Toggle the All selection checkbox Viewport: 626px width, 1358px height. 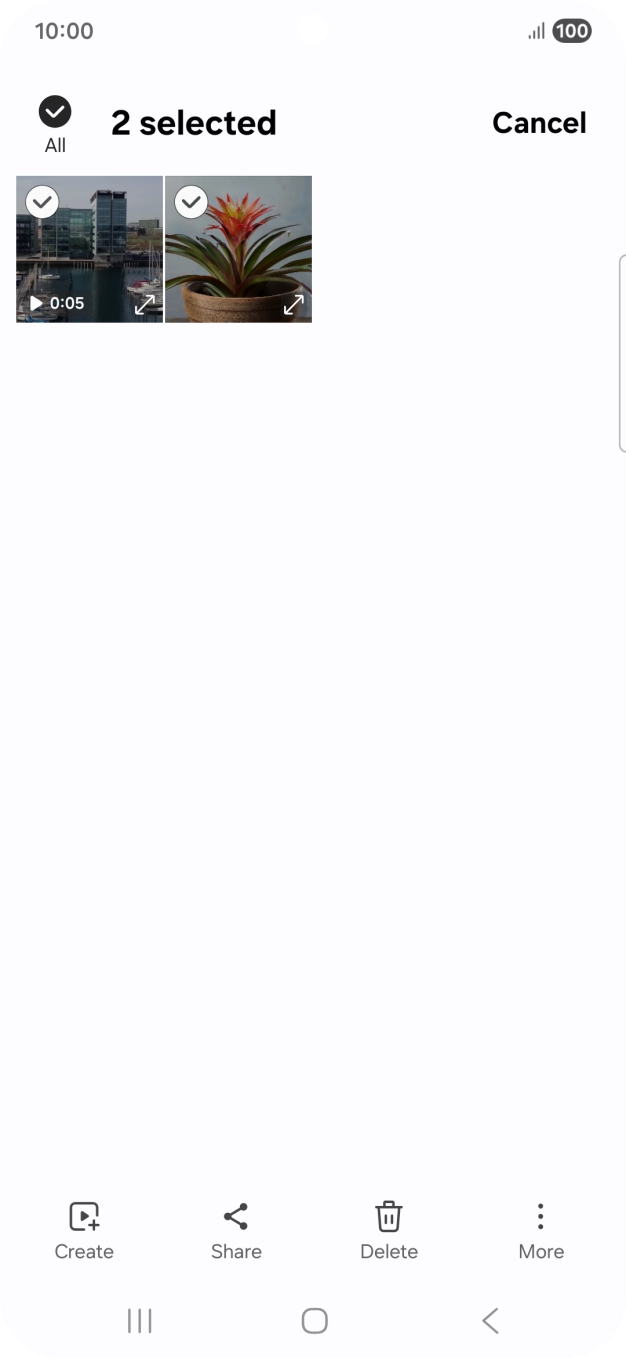[55, 112]
